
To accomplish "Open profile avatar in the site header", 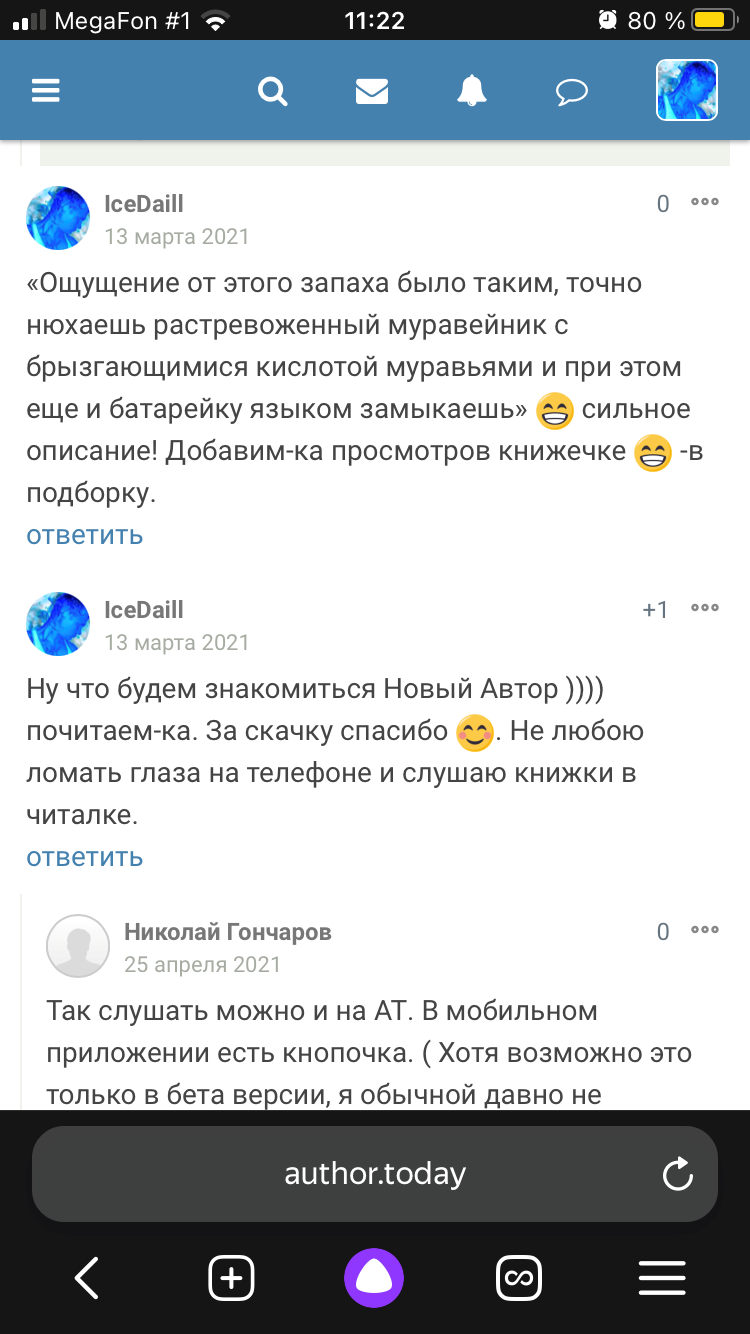I will tap(686, 90).
